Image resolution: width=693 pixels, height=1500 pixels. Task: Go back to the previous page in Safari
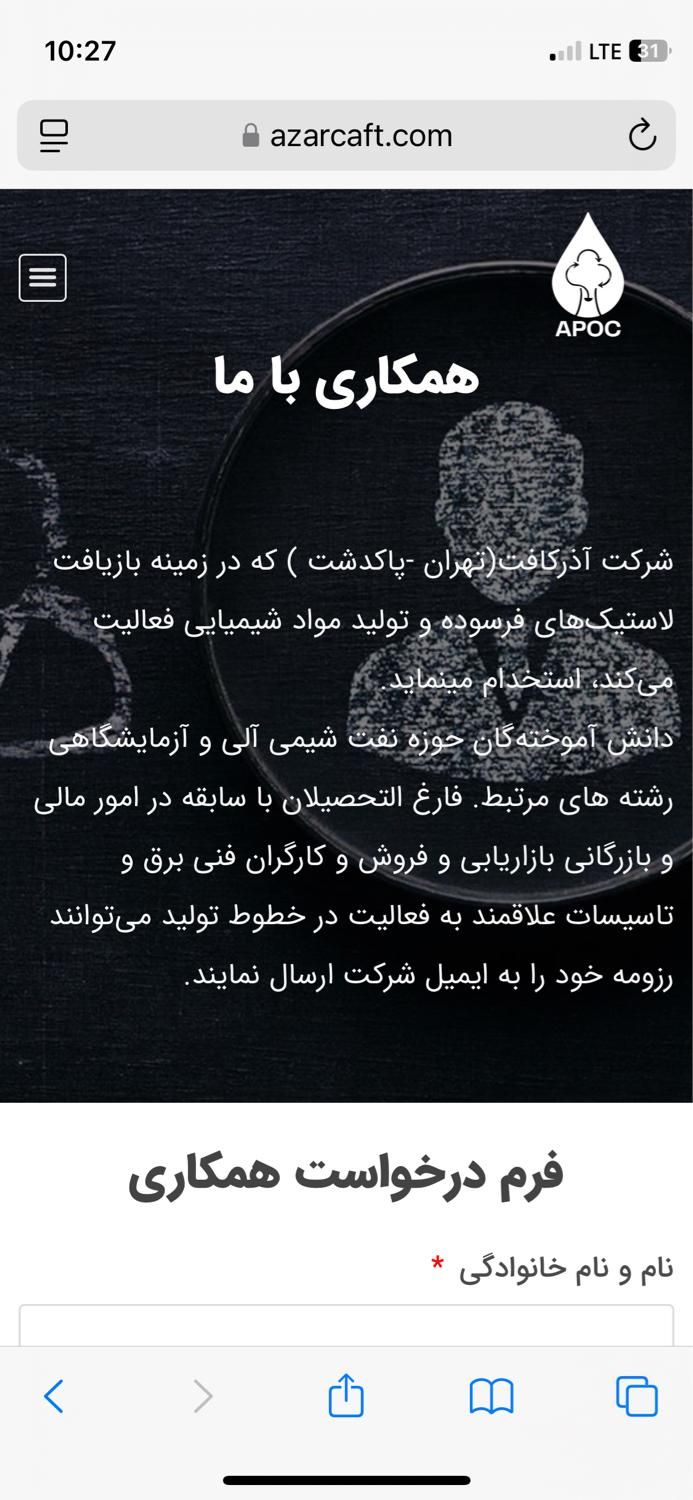click(x=54, y=1396)
